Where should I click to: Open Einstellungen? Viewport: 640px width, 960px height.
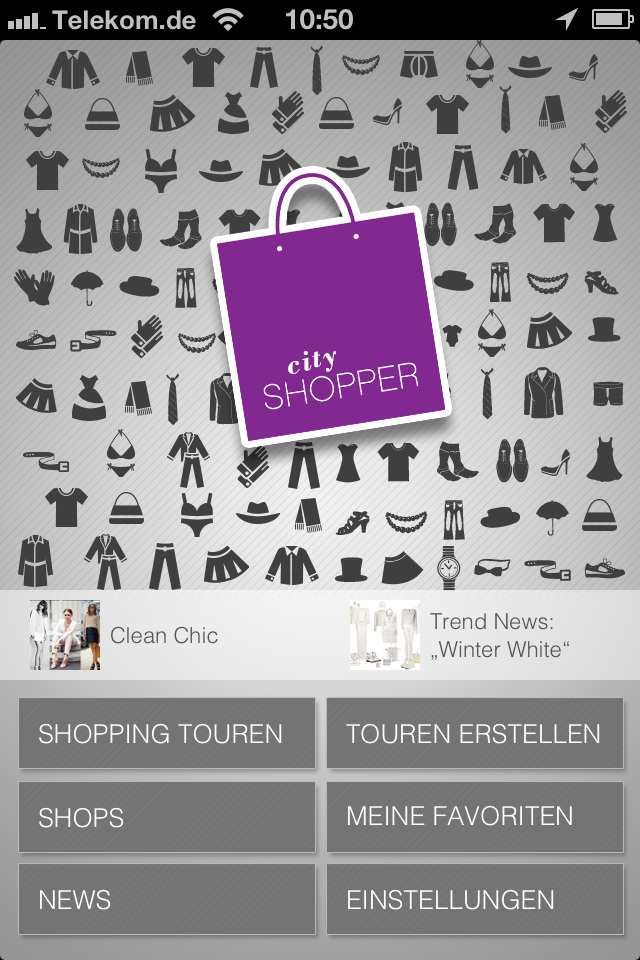tap(474, 899)
